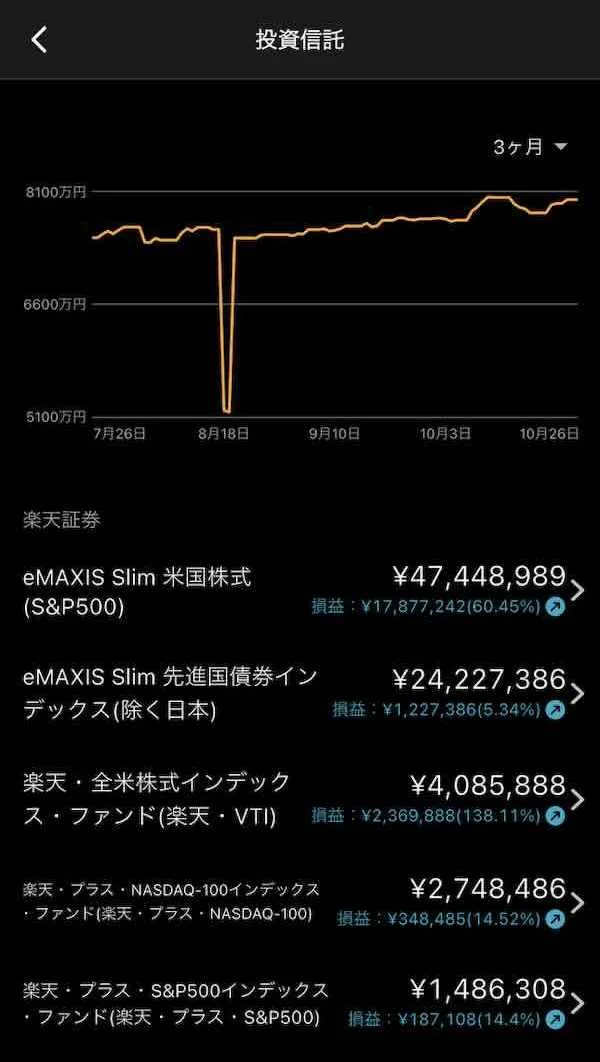This screenshot has width=600, height=1062.
Task: Open eMAXIS Slim 米国株式(S&P500) fund details
Action: pos(300,591)
